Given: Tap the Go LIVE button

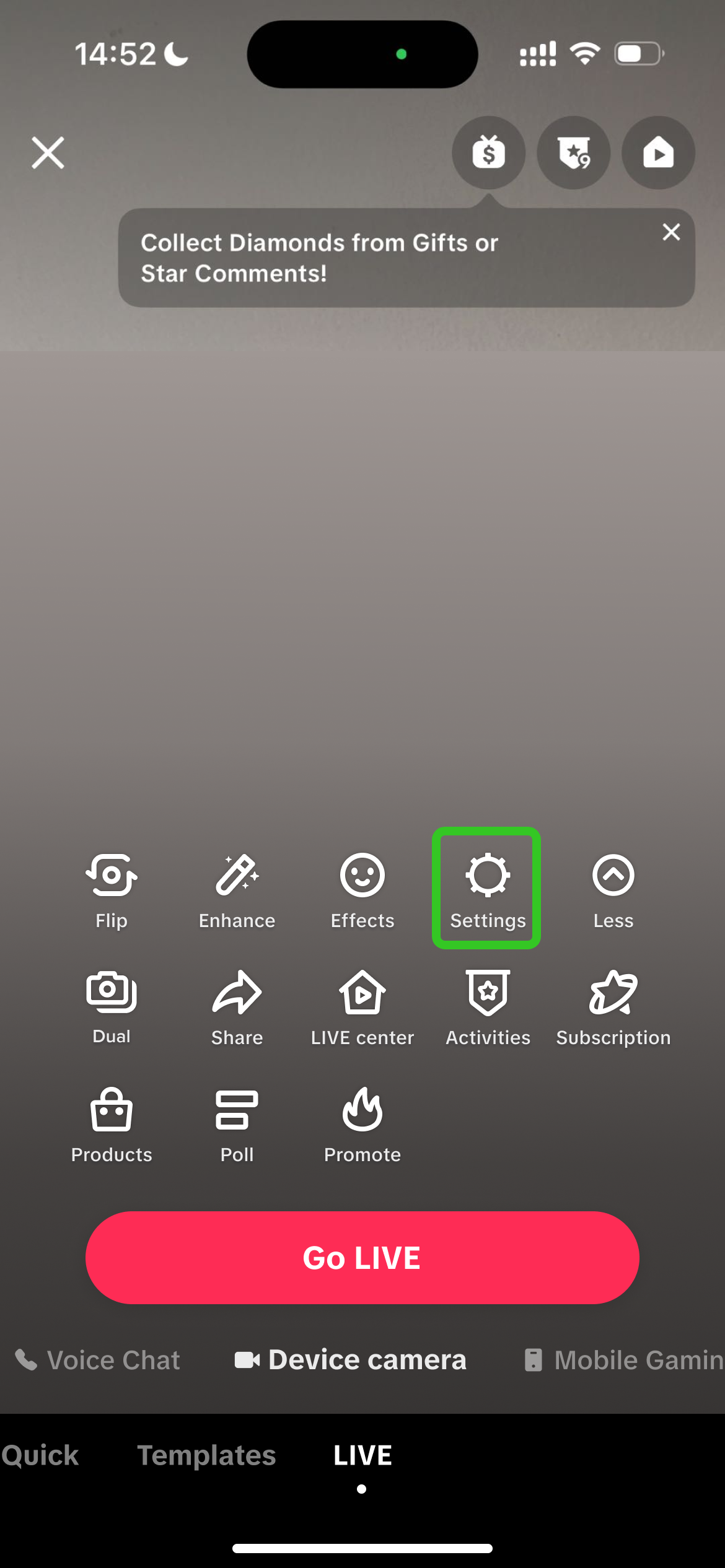Looking at the screenshot, I should pyautogui.click(x=362, y=1257).
